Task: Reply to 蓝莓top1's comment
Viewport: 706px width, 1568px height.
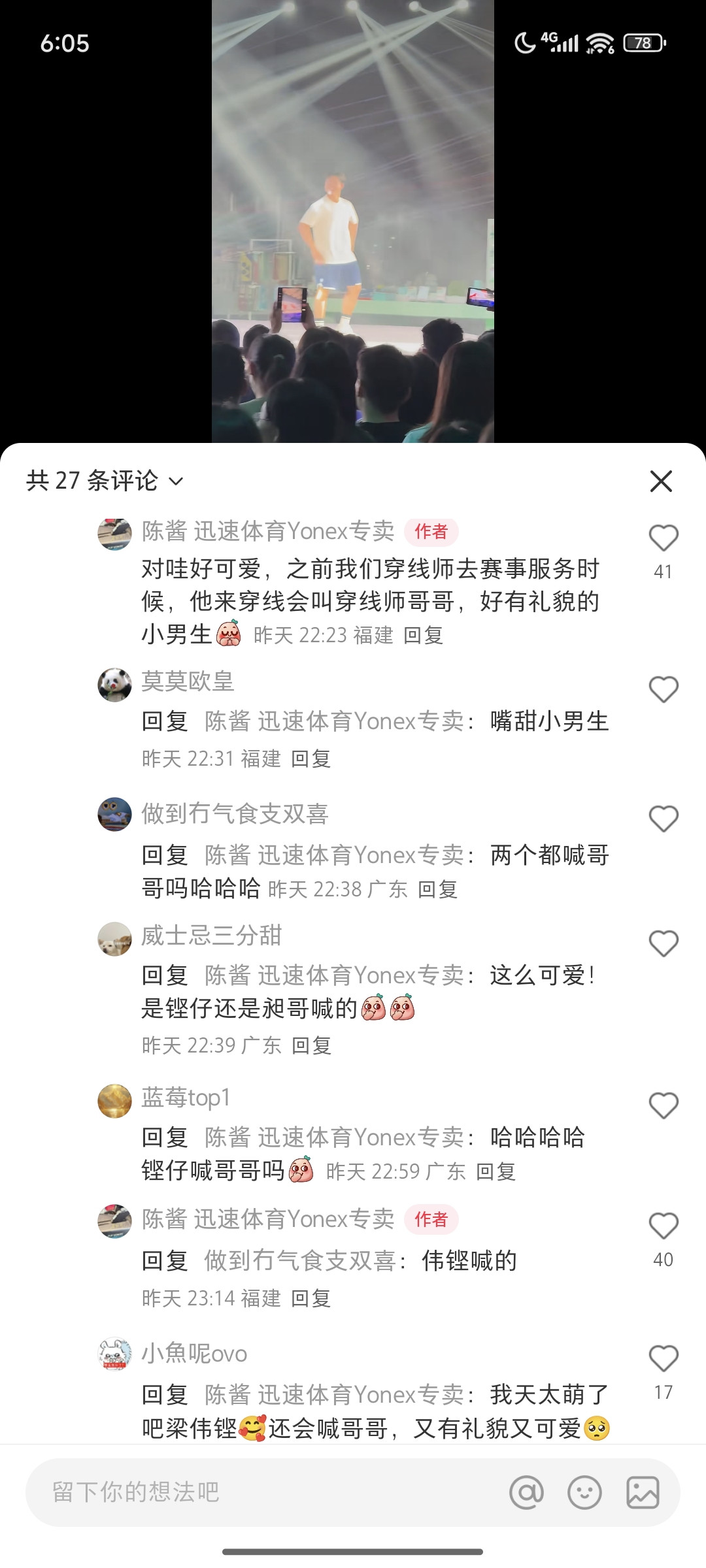Action: pos(496,1172)
